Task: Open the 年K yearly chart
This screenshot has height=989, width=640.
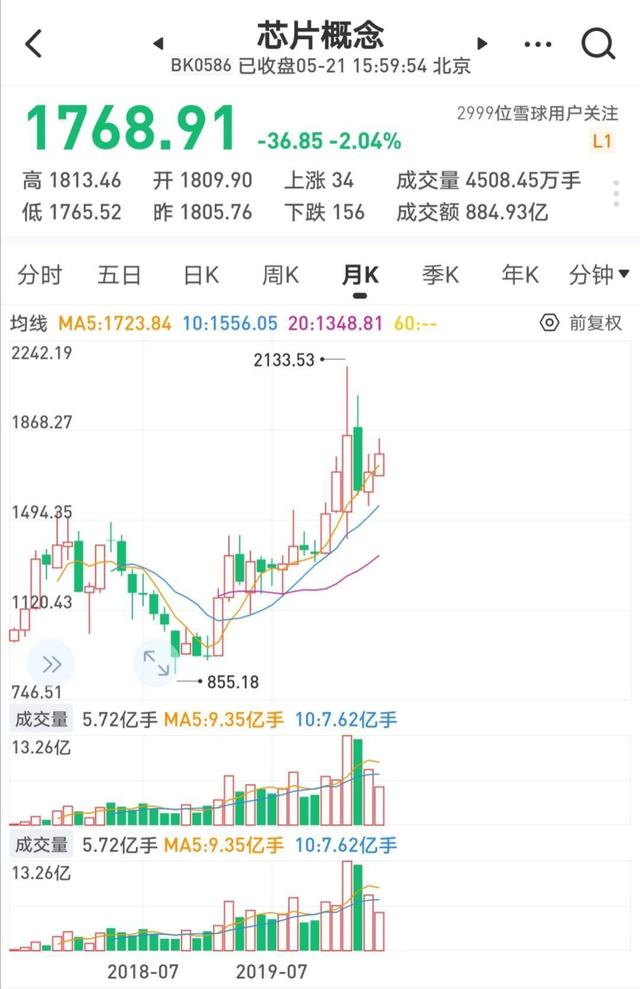Action: coord(520,275)
